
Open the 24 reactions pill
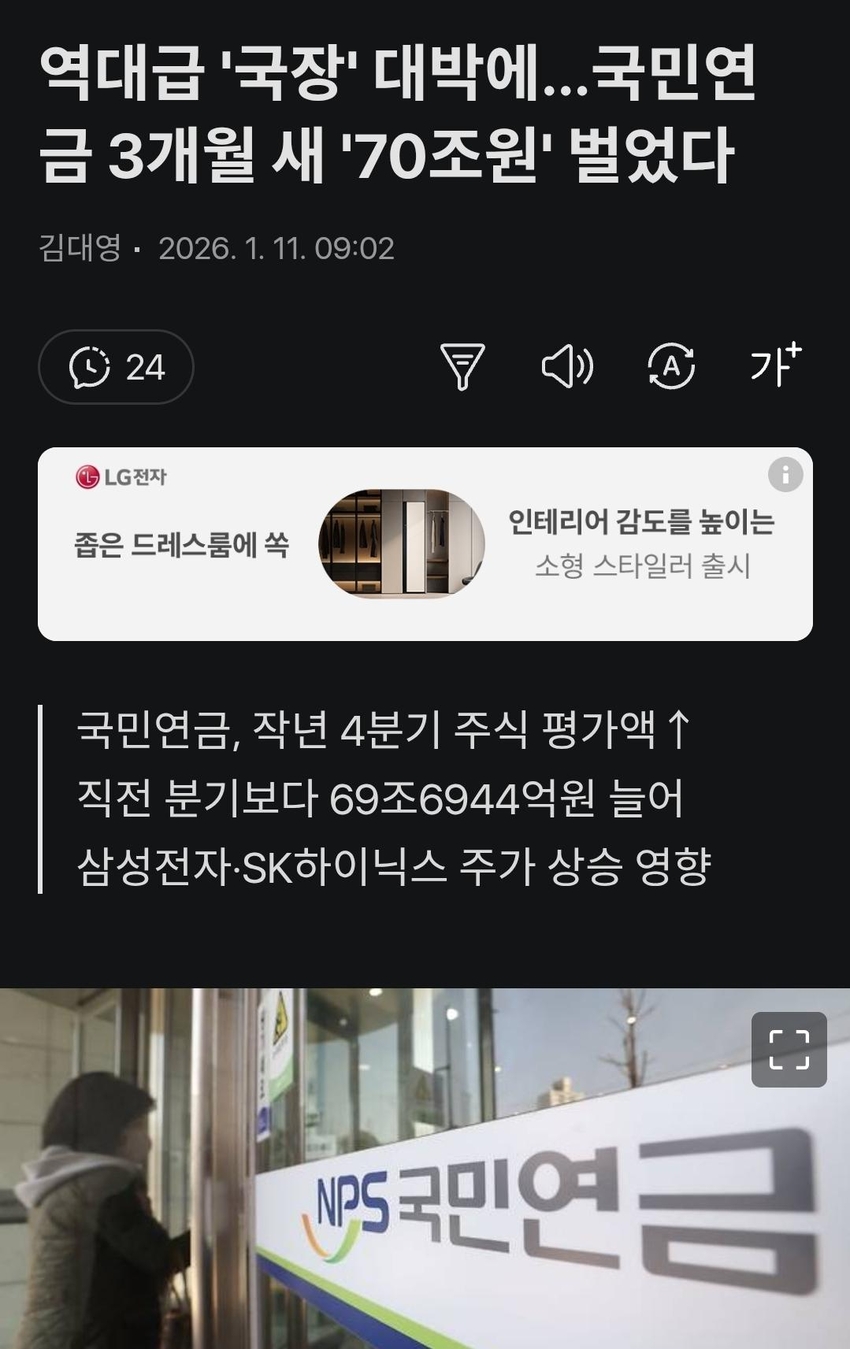point(116,367)
